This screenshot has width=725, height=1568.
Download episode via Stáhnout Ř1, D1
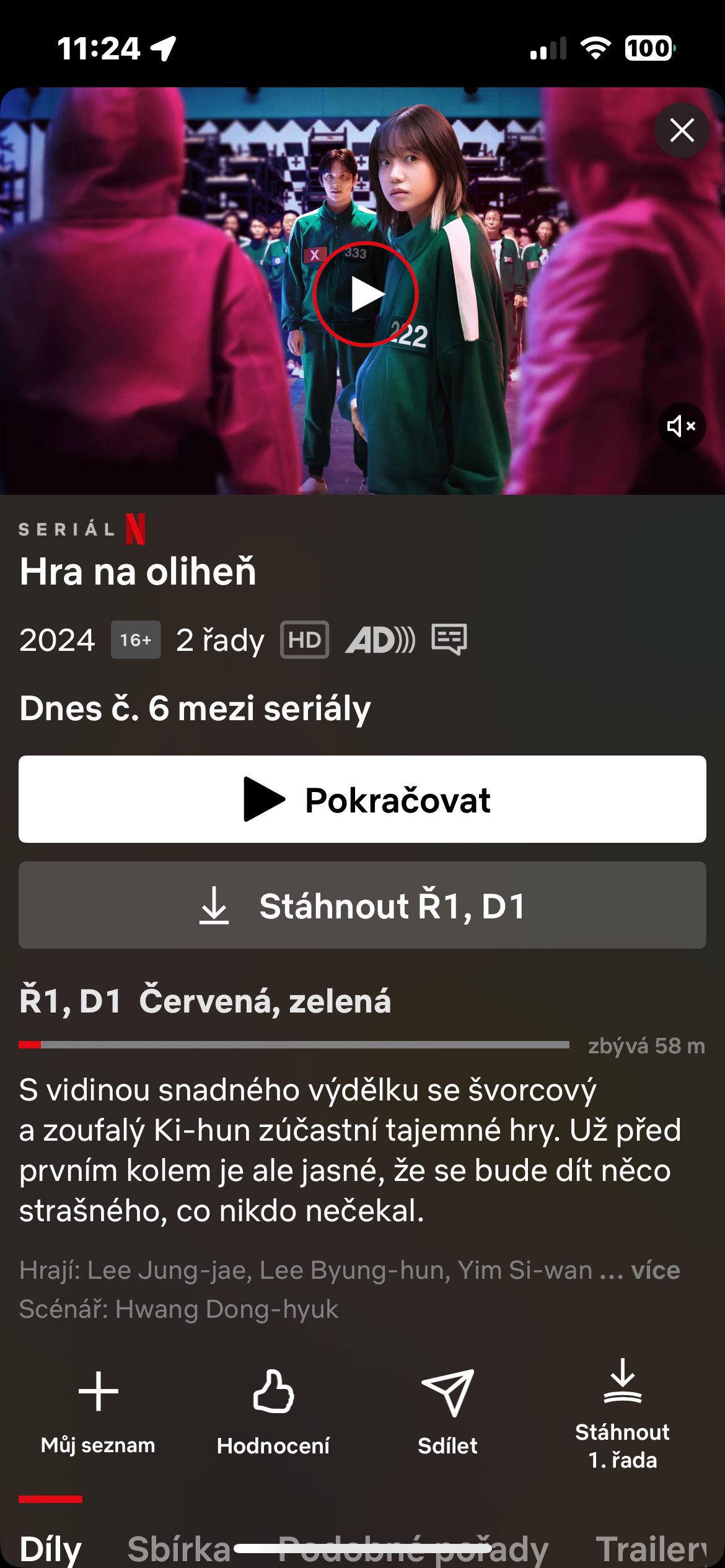coord(362,905)
